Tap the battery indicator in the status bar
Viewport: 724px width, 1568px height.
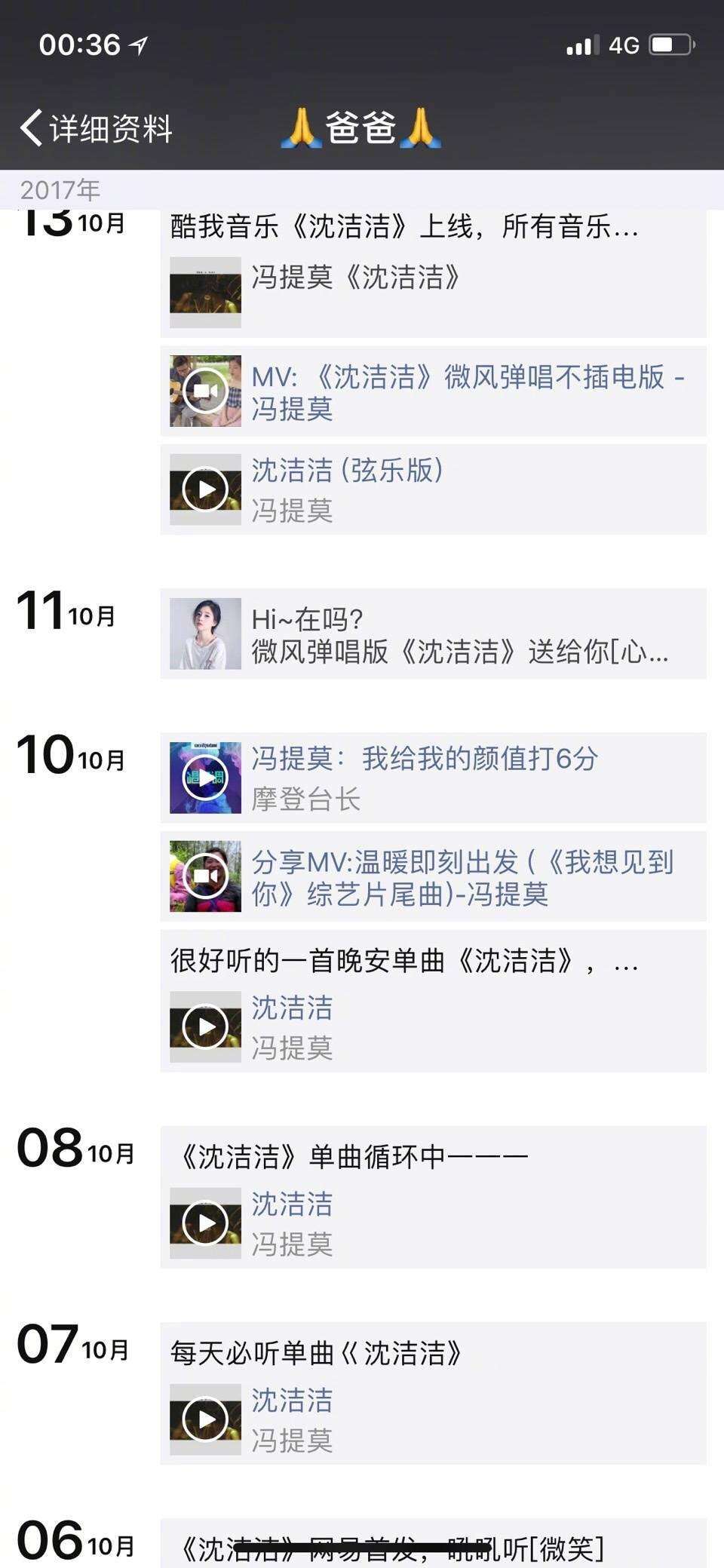click(670, 45)
